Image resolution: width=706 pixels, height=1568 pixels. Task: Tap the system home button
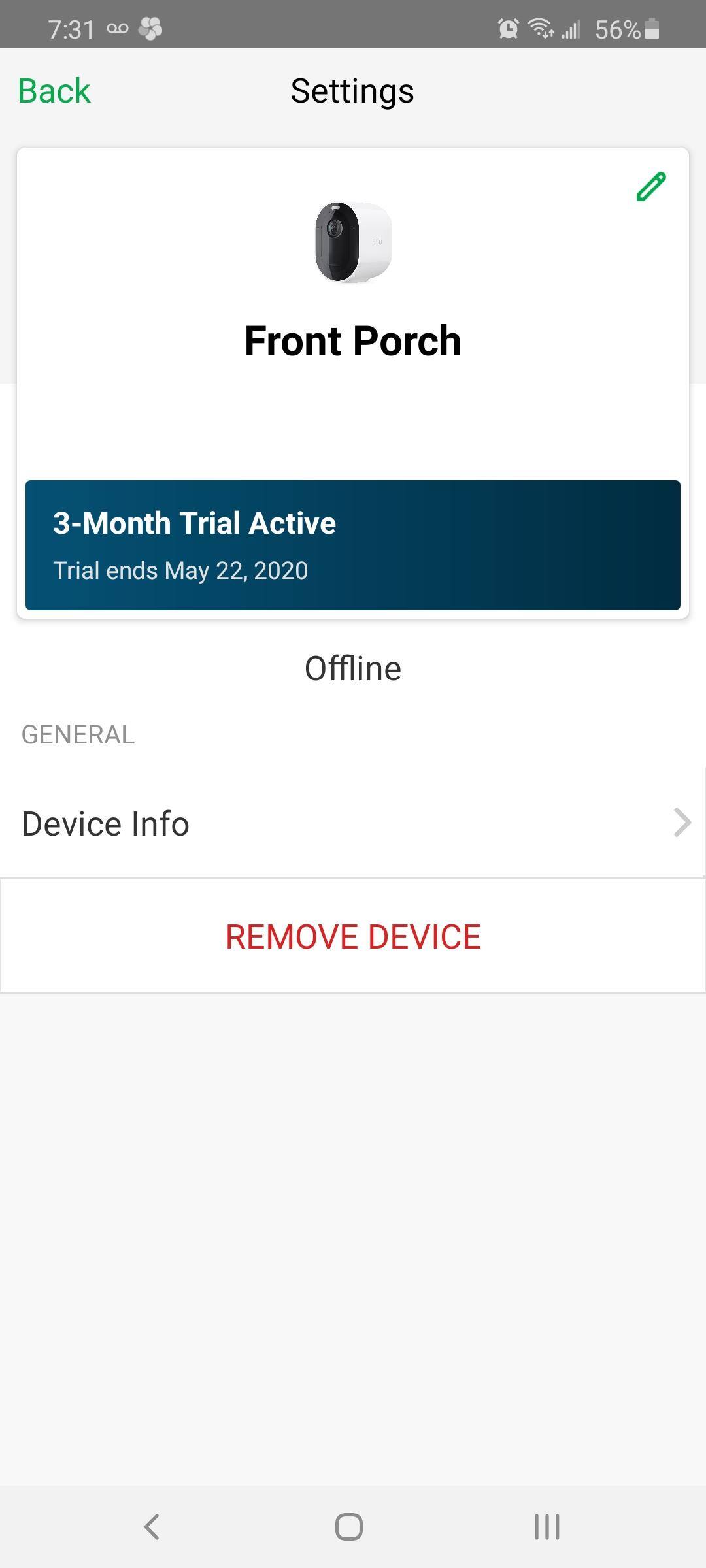click(x=349, y=1527)
